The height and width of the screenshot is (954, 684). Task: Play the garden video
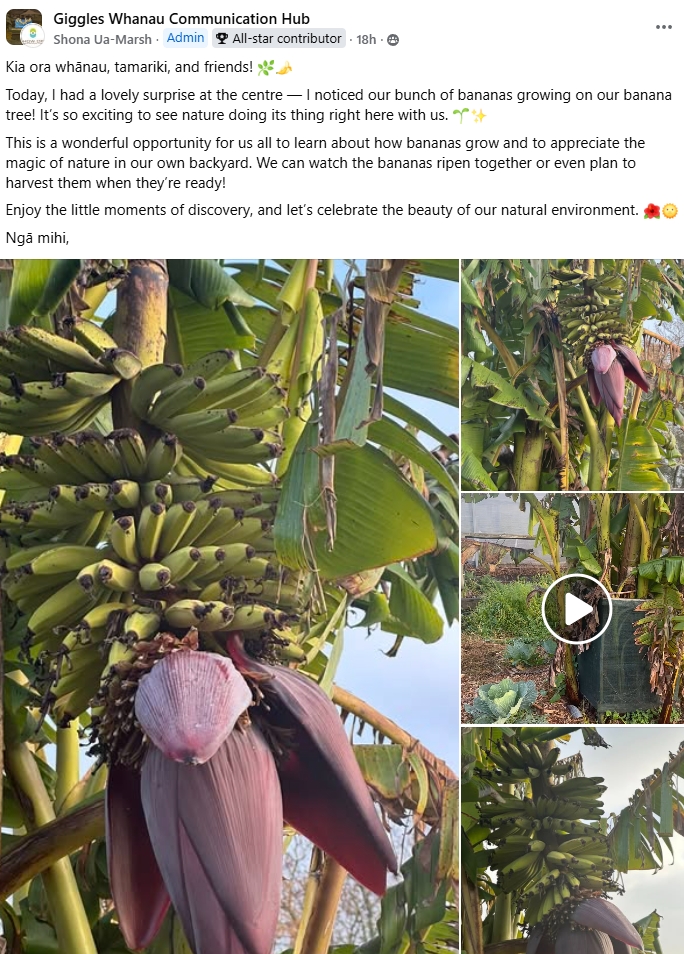coord(576,608)
